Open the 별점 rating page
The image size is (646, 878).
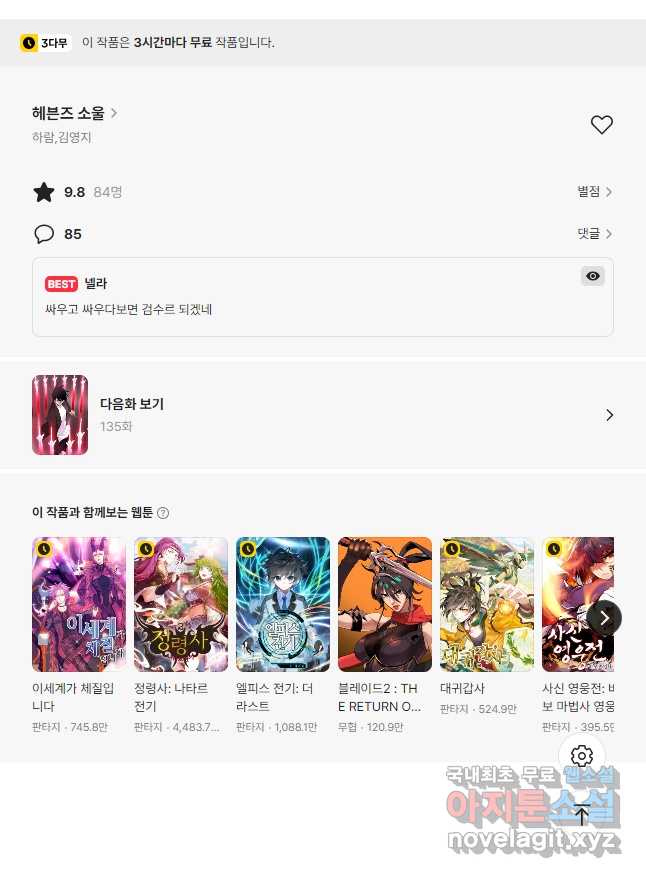pos(594,191)
